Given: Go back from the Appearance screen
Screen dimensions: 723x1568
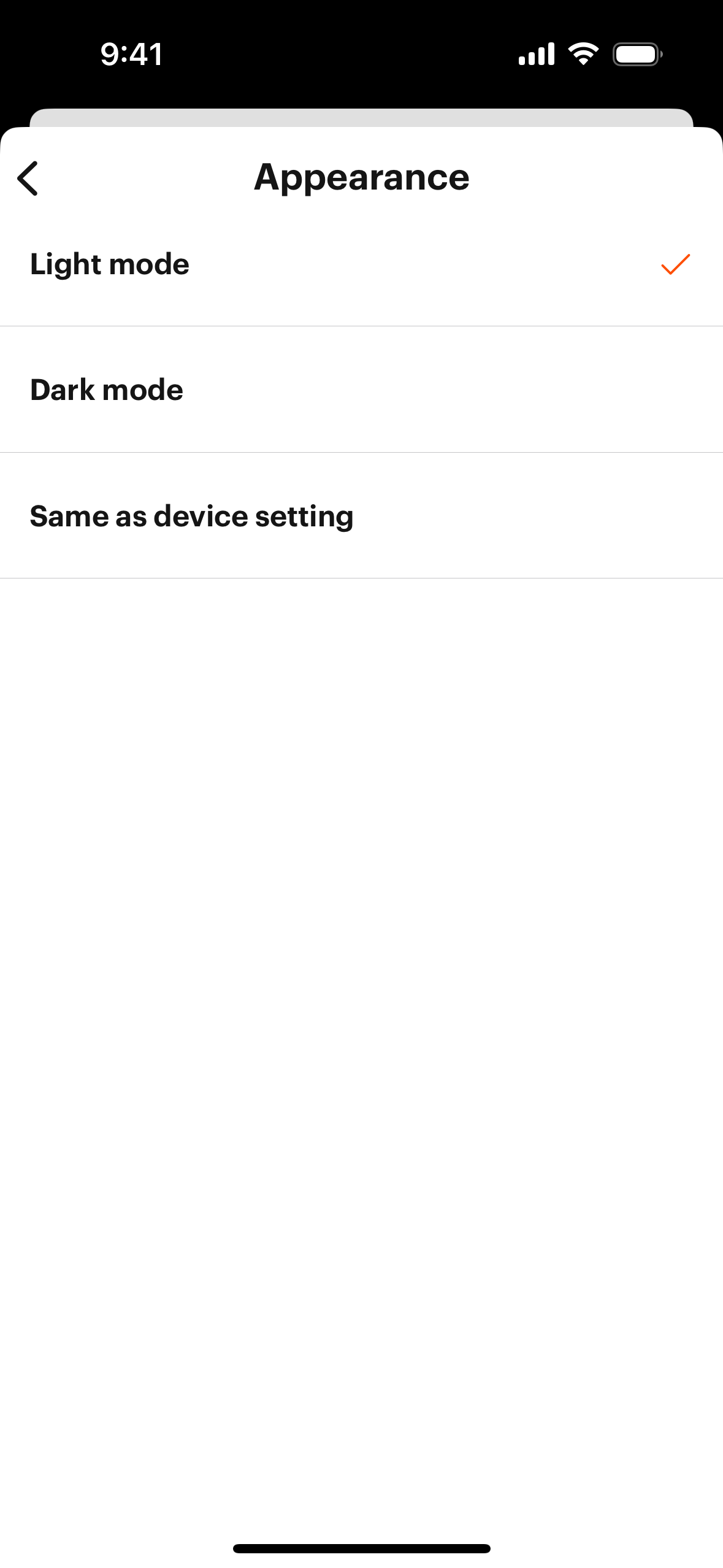Looking at the screenshot, I should [x=28, y=178].
